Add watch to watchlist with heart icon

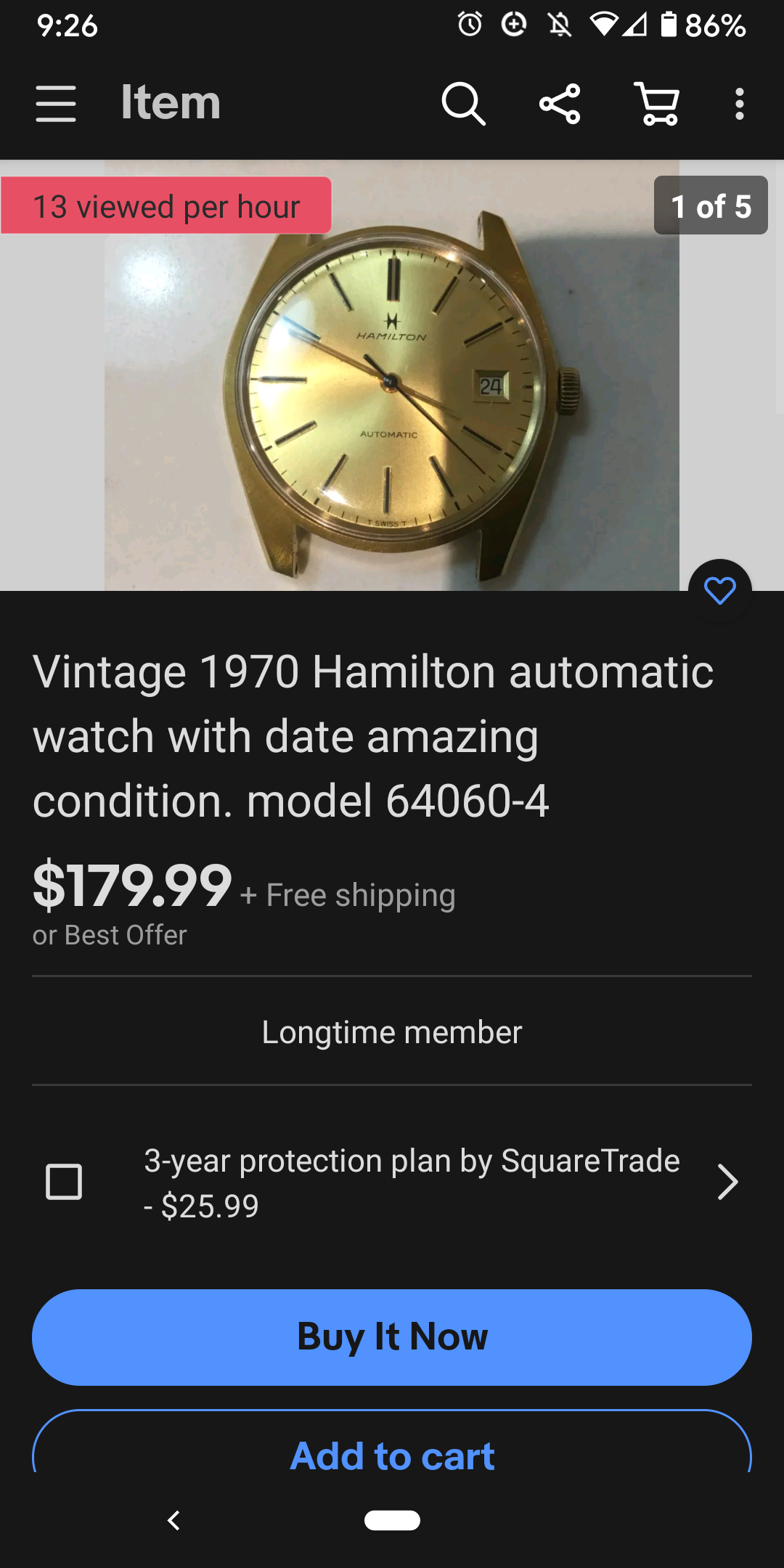[719, 591]
